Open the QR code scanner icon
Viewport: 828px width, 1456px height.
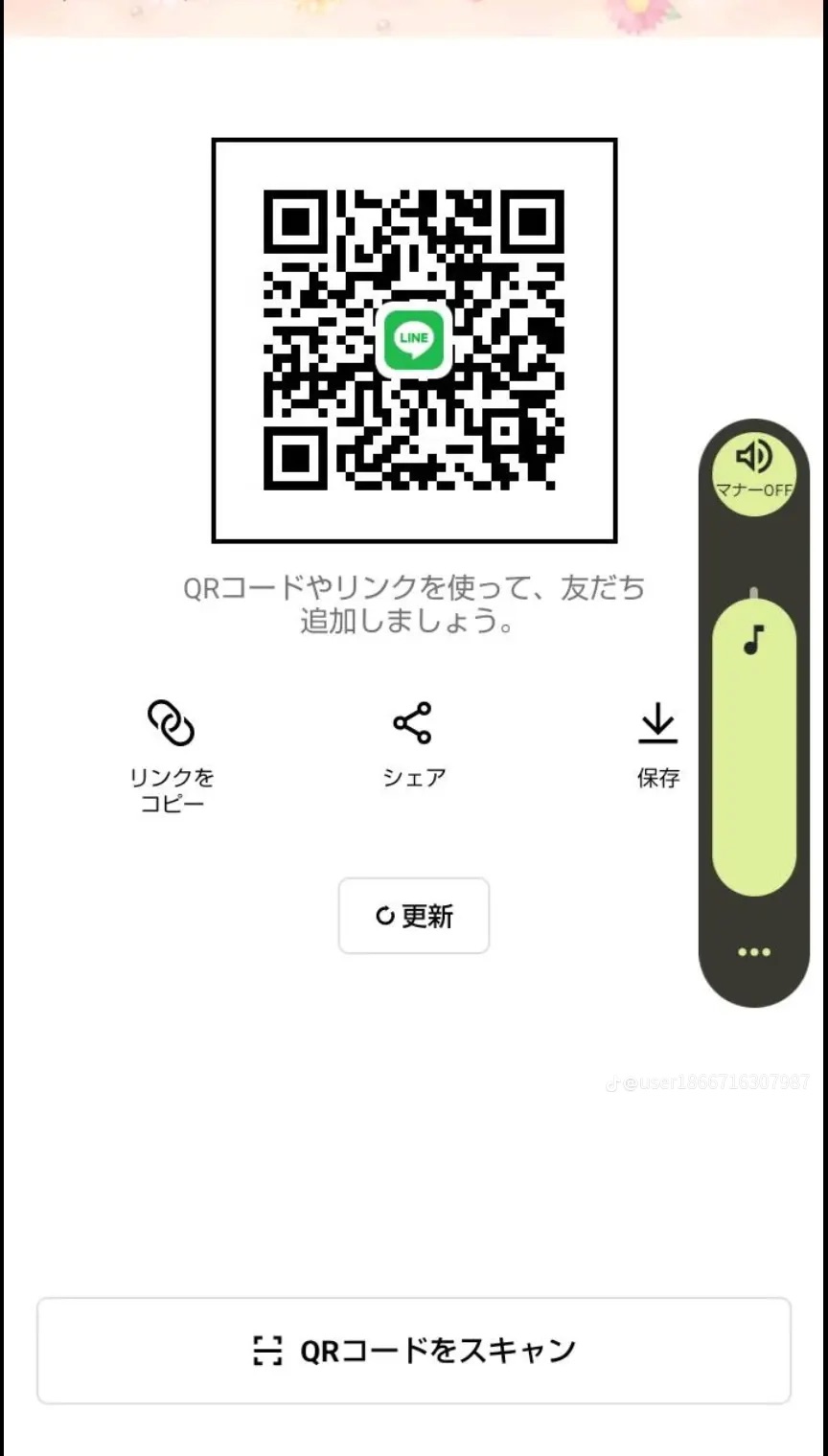pyautogui.click(x=270, y=1350)
